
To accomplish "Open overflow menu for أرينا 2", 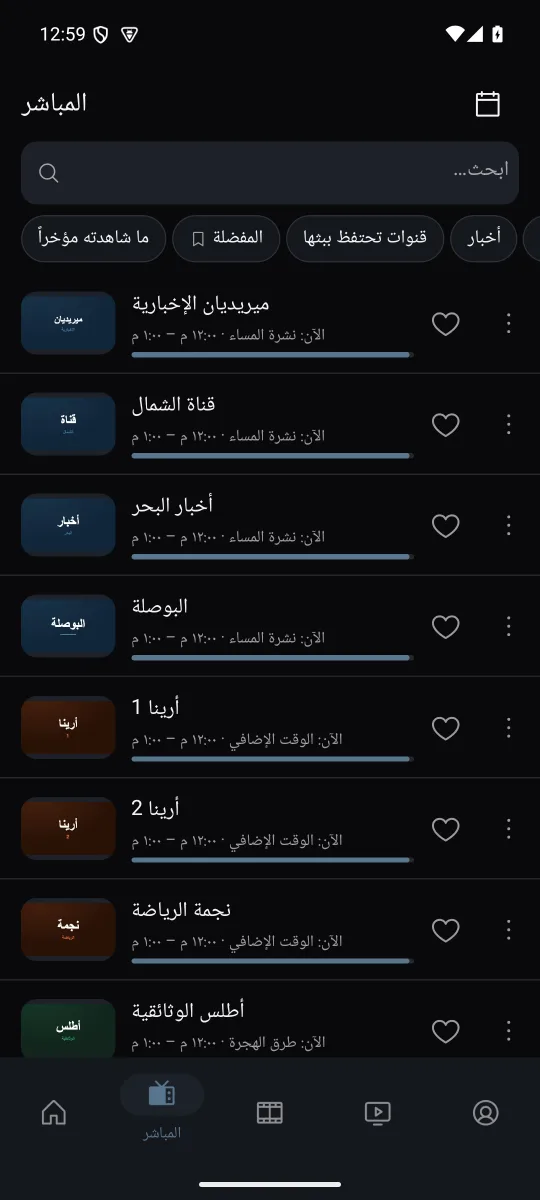I will click(x=509, y=828).
